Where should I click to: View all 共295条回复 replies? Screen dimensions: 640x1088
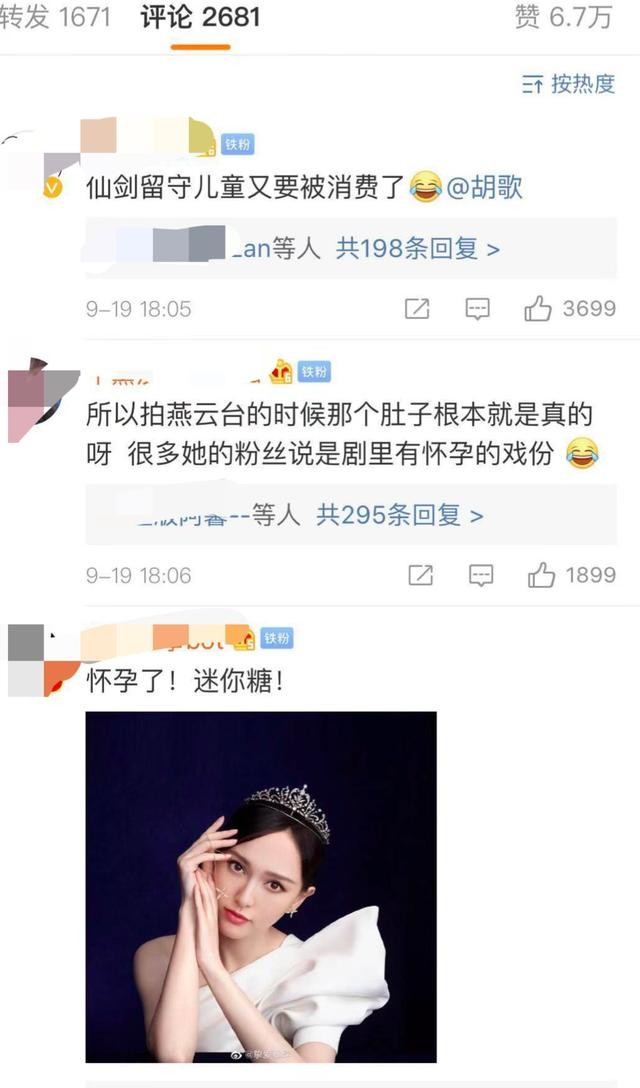point(399,515)
